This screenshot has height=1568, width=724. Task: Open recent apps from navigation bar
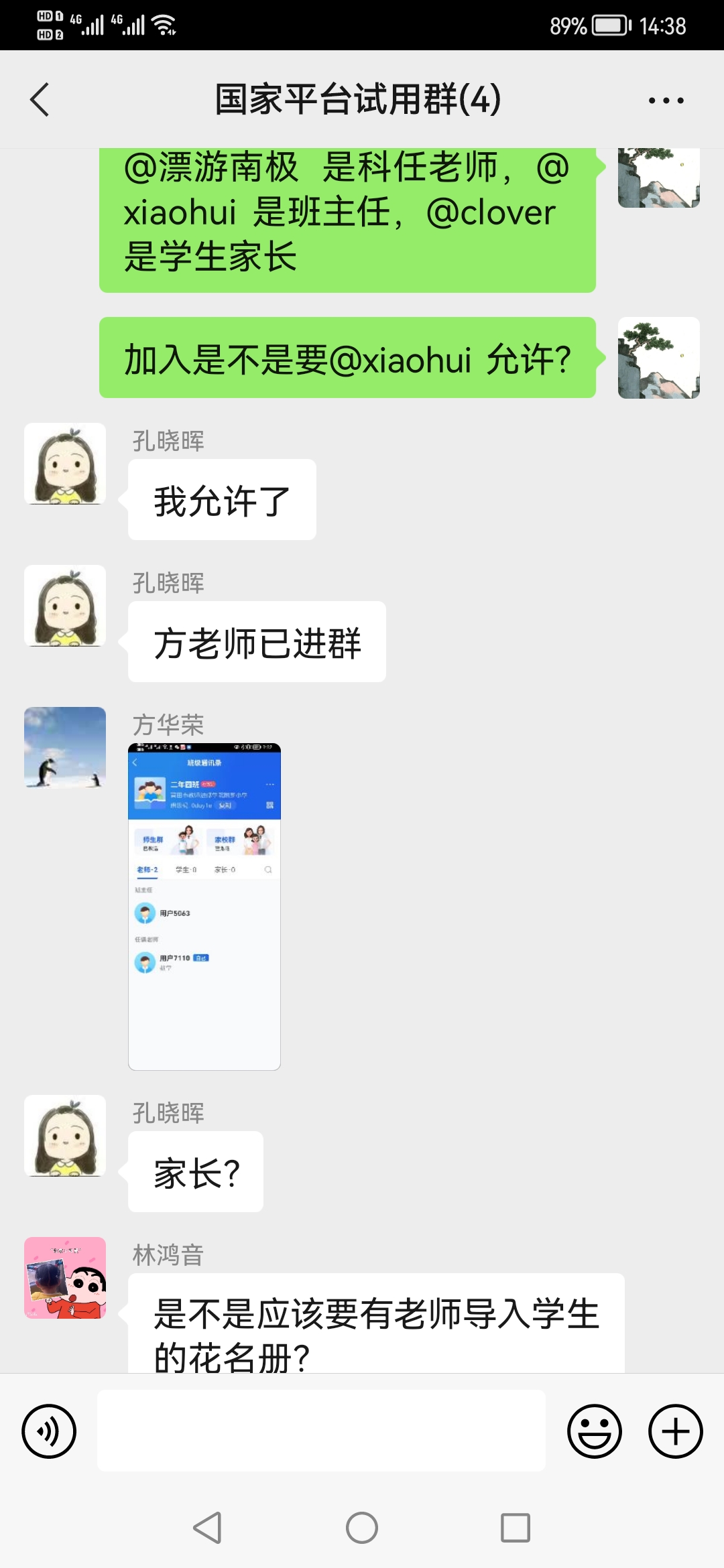516,1528
